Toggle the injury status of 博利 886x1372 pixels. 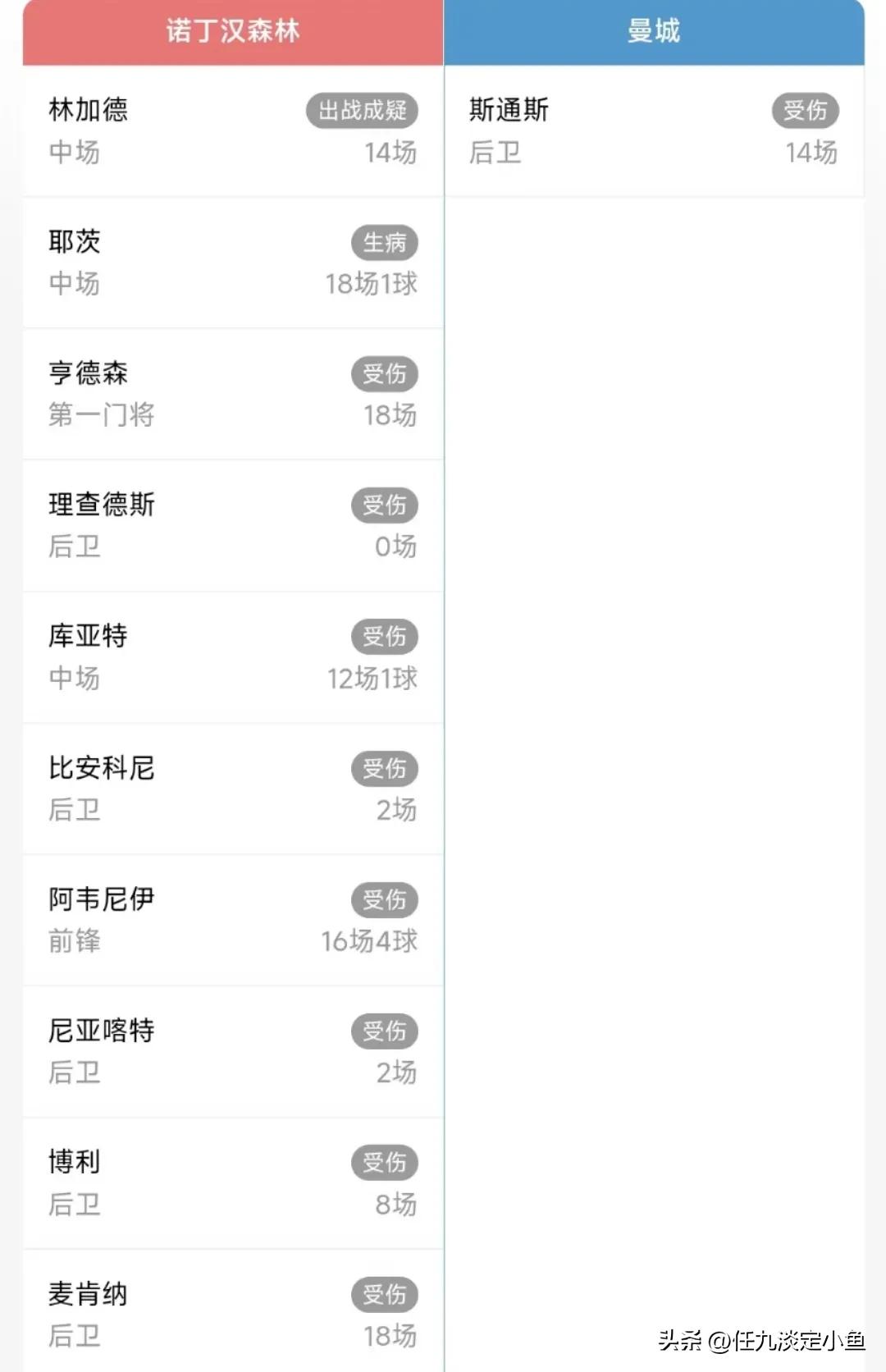tap(385, 1163)
